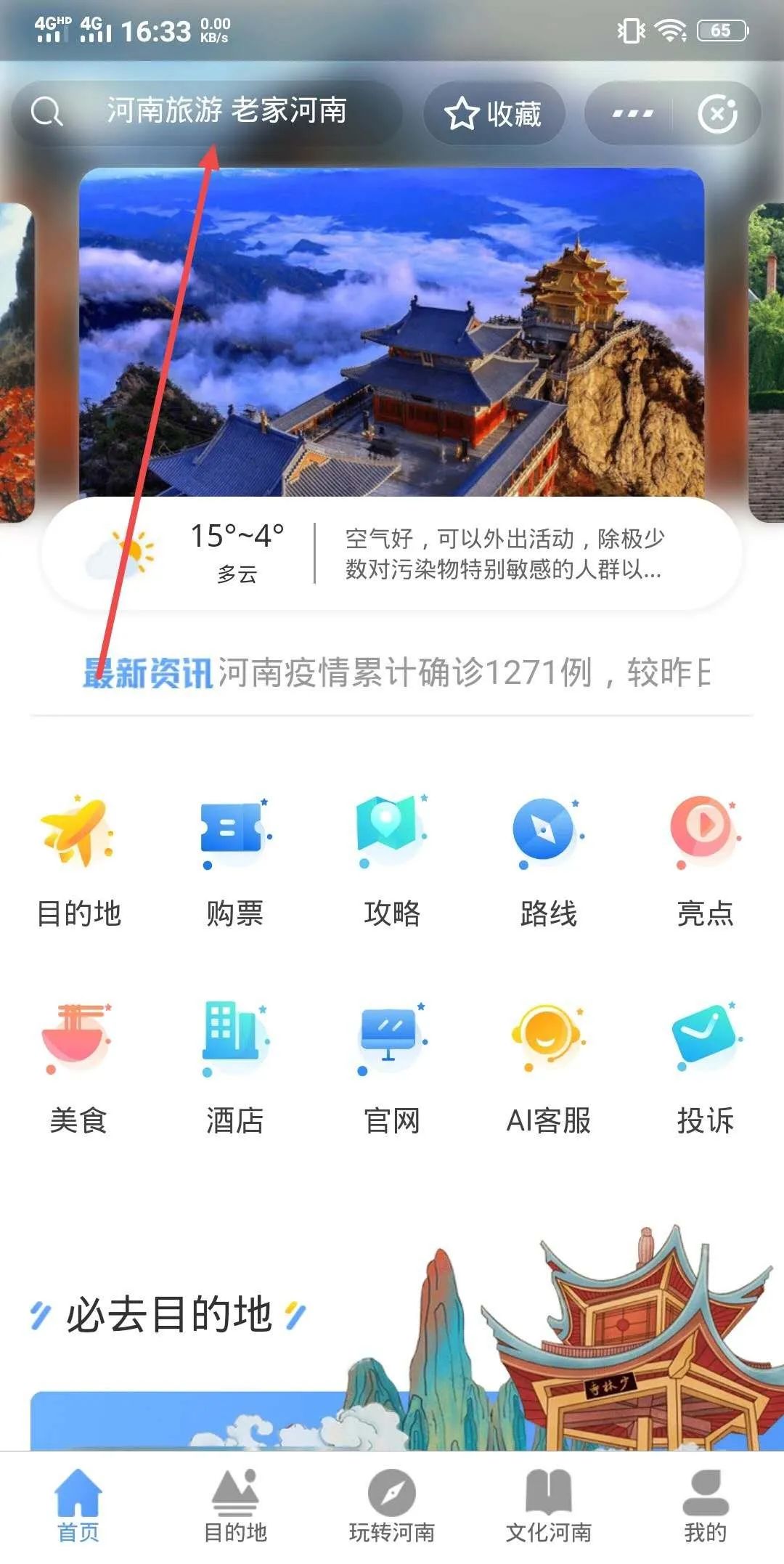Viewport: 784px width, 1564px height.
Task: View 亮点 highlights
Action: click(x=705, y=862)
